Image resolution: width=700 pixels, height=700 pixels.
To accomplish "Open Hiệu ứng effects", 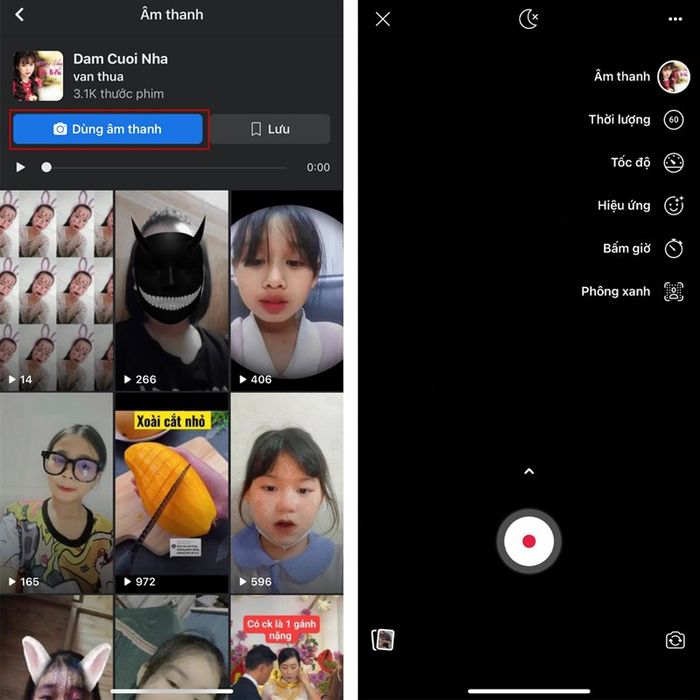I will [673, 206].
